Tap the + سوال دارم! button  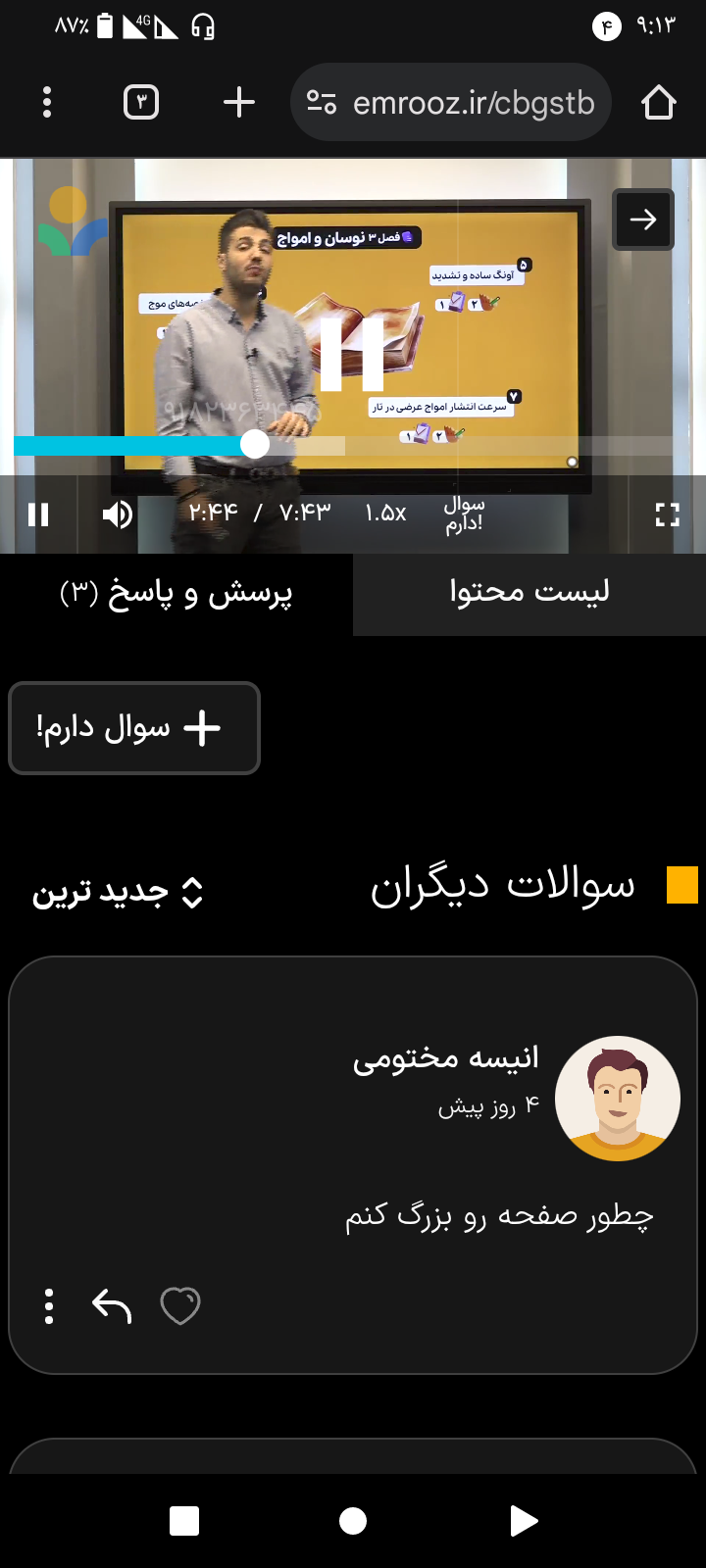click(x=134, y=728)
